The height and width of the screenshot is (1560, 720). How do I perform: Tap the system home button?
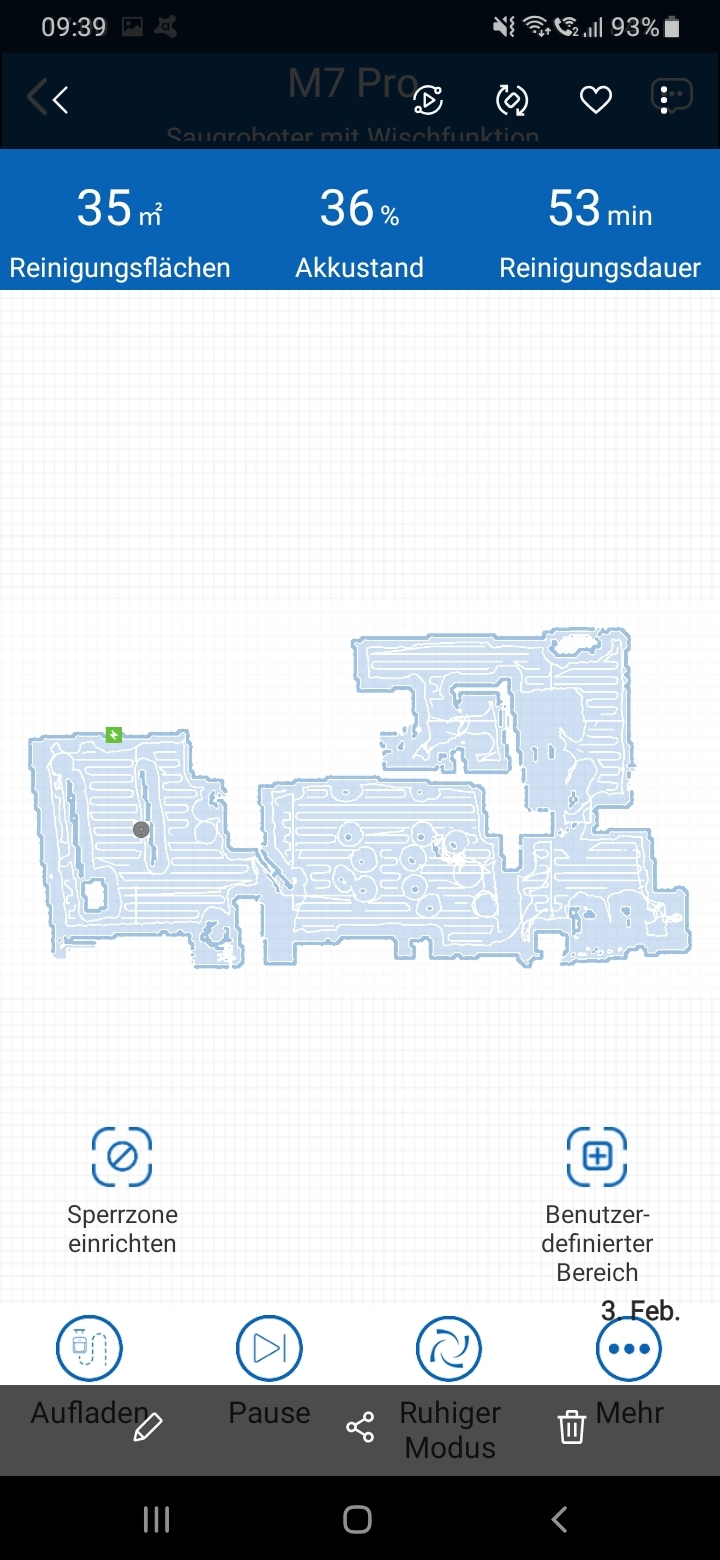[x=358, y=1520]
